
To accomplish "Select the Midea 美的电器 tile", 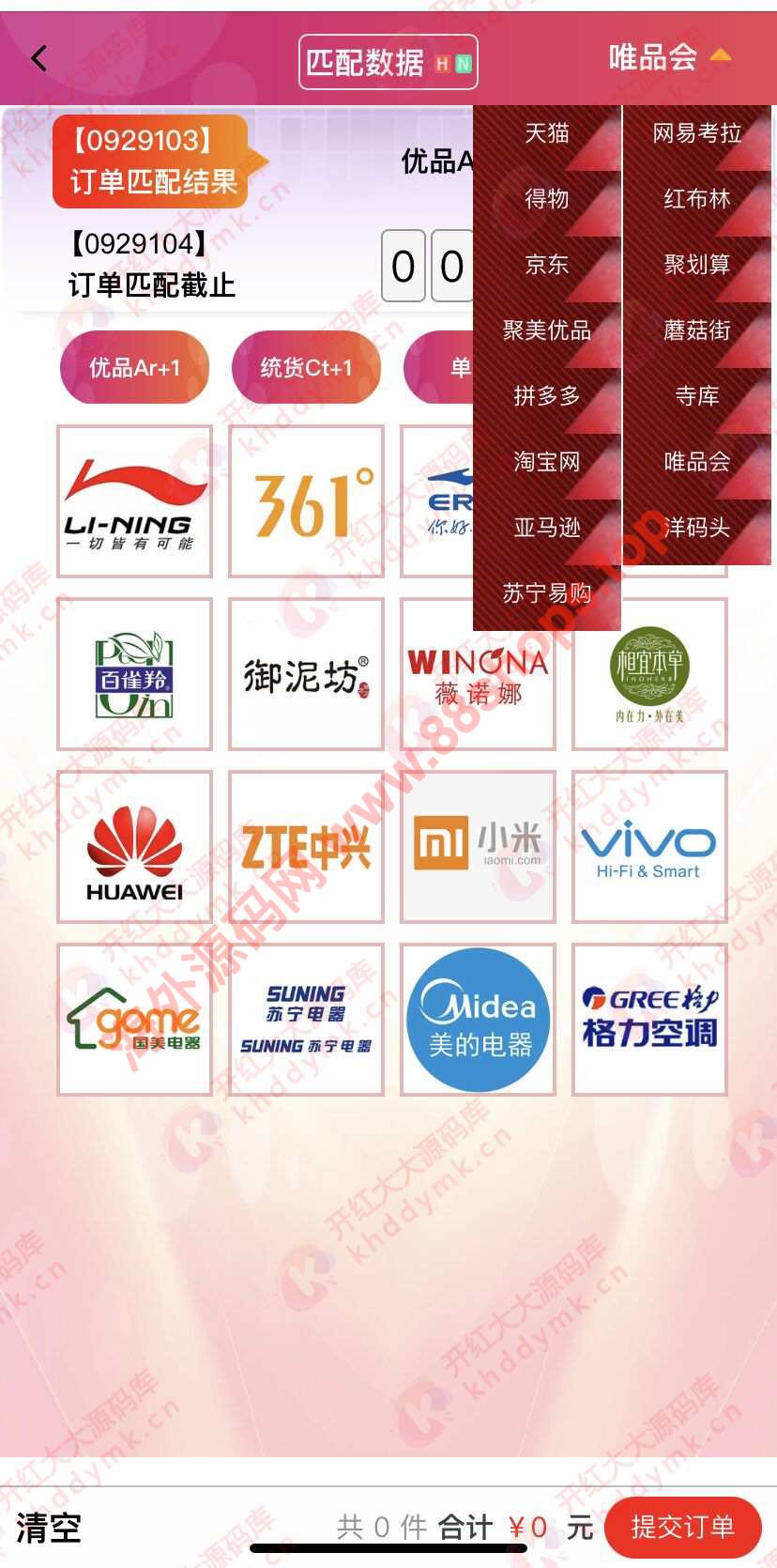I will (478, 1020).
